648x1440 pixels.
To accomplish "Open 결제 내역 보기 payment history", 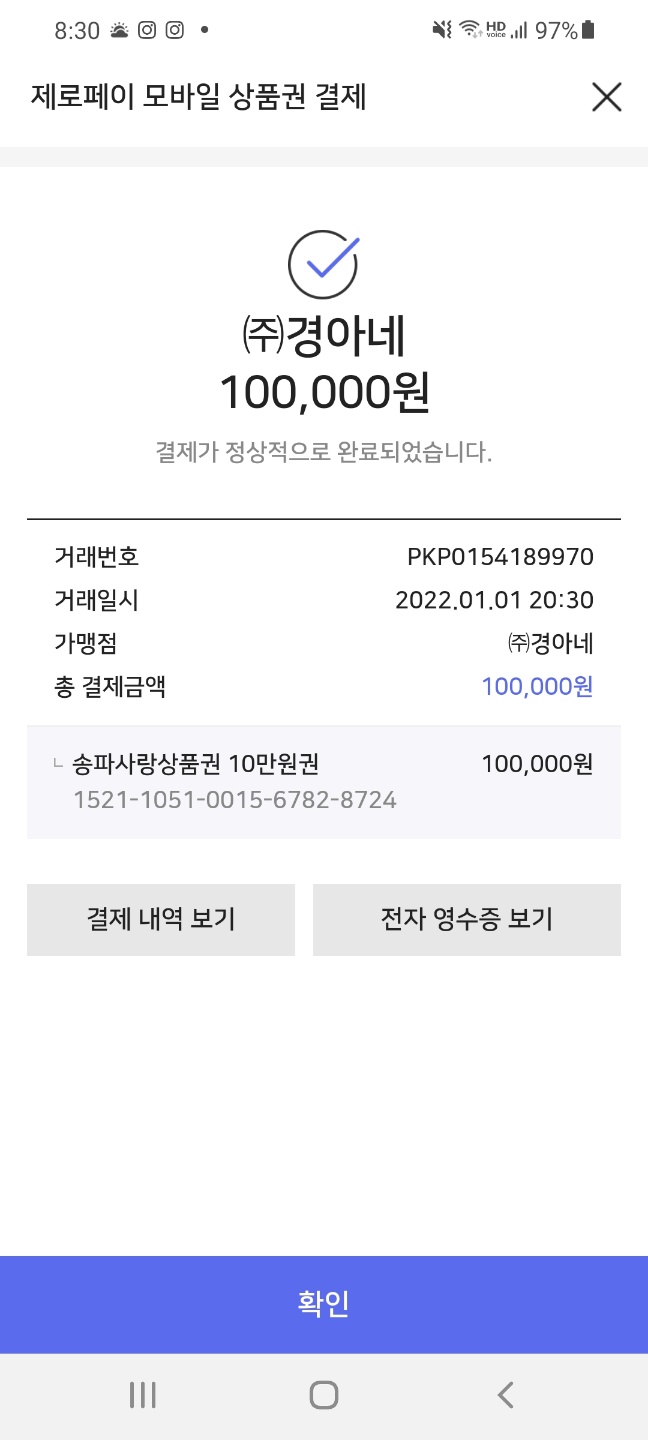I will 161,920.
